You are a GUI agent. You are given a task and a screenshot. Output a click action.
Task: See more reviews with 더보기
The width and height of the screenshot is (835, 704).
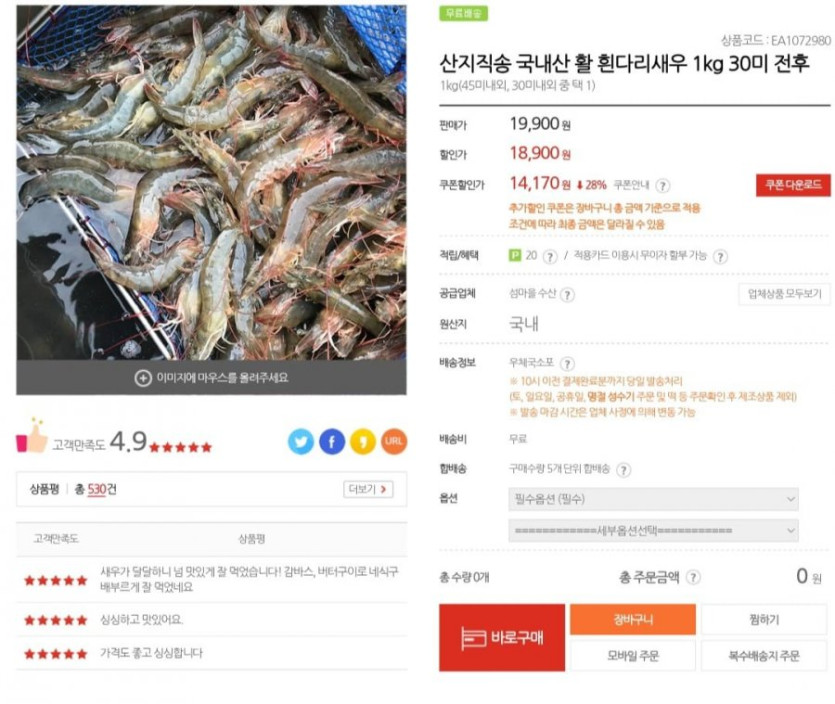click(x=368, y=489)
